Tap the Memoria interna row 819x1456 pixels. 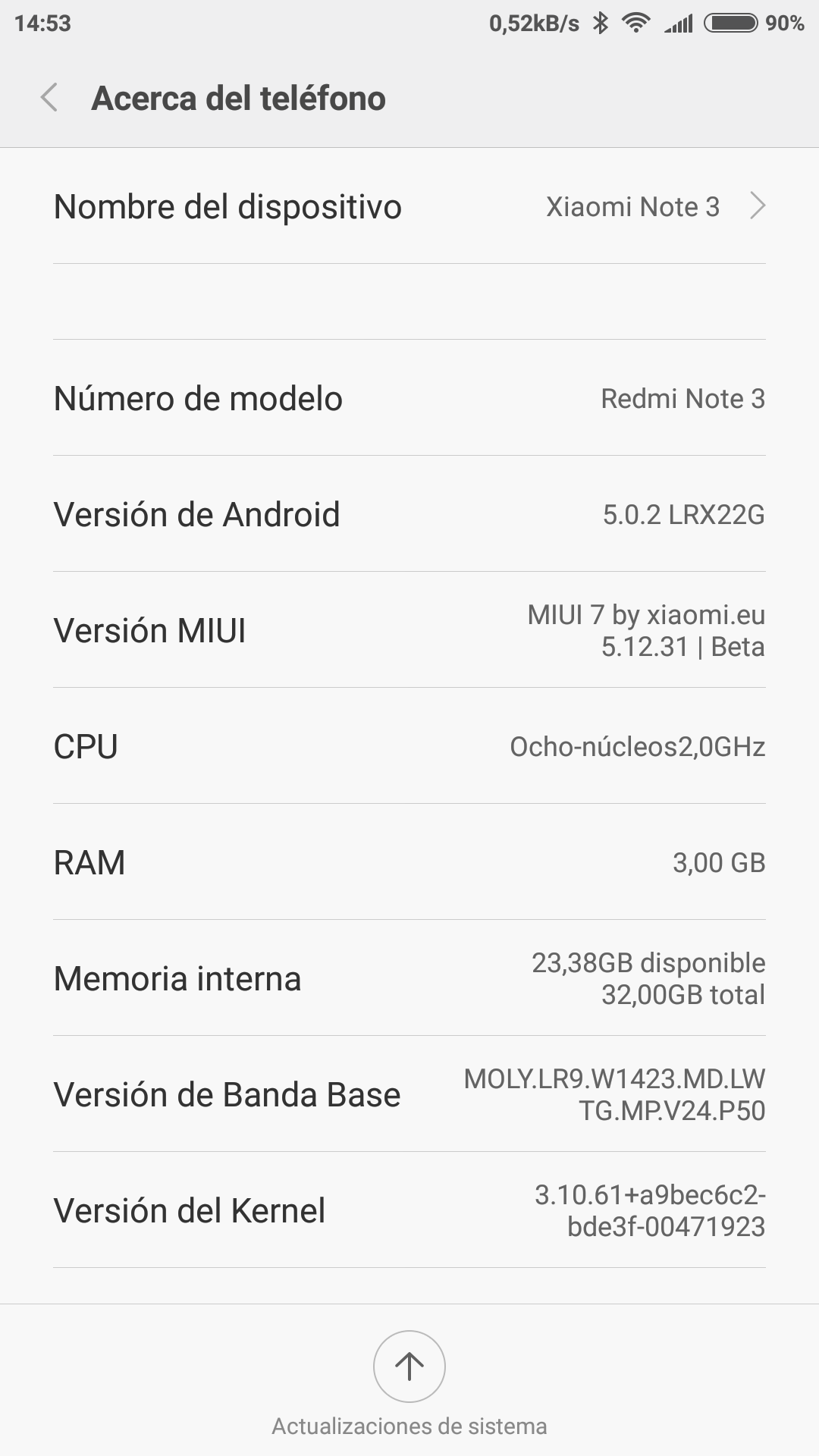(409, 978)
